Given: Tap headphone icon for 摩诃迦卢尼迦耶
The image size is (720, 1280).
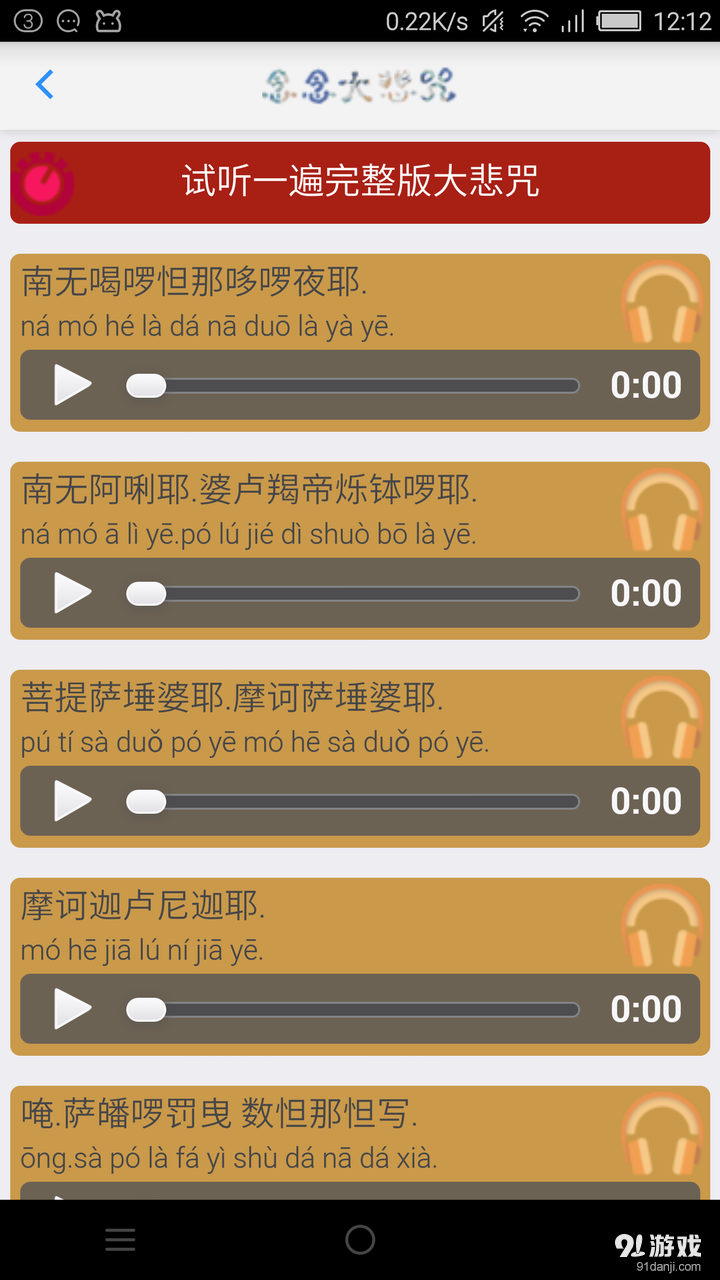Looking at the screenshot, I should (661, 927).
